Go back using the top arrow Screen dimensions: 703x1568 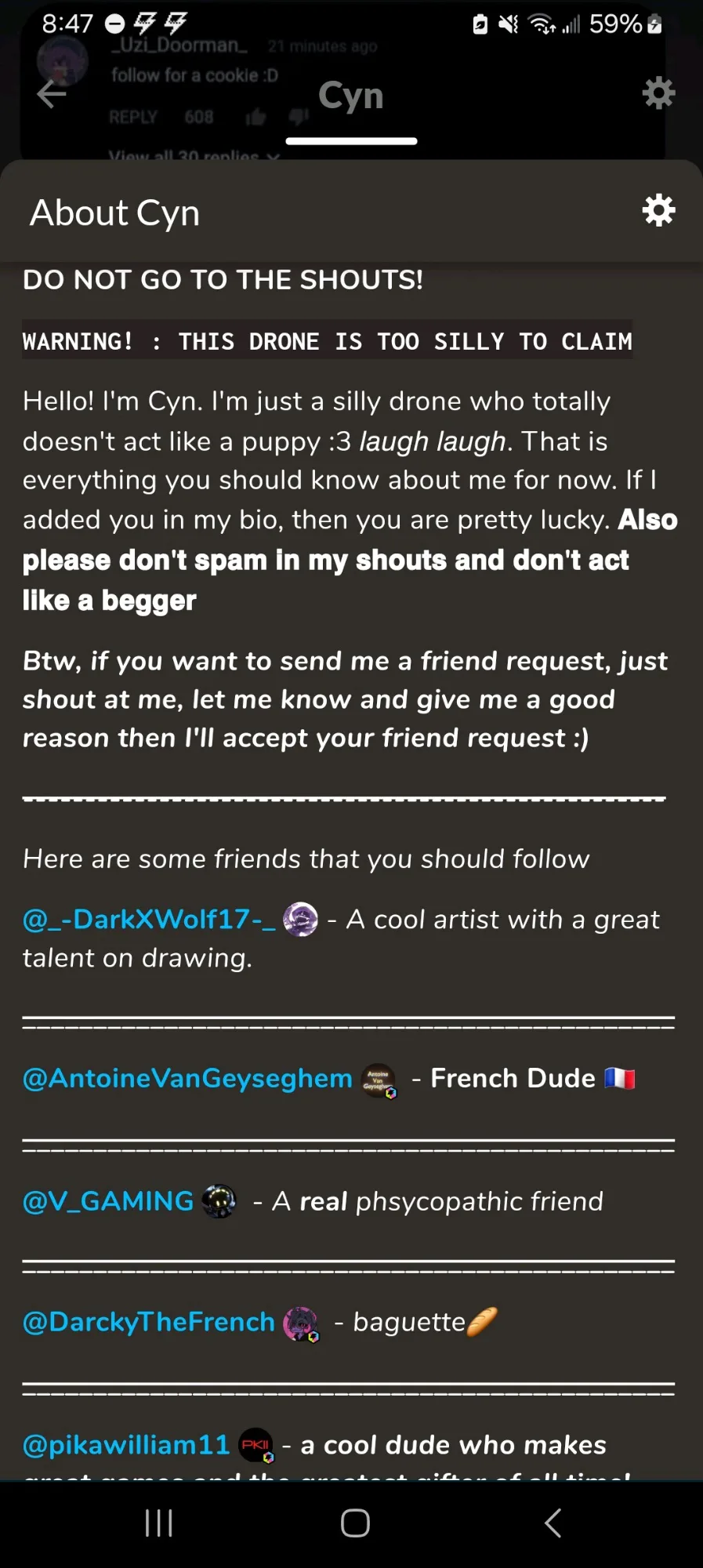(52, 94)
